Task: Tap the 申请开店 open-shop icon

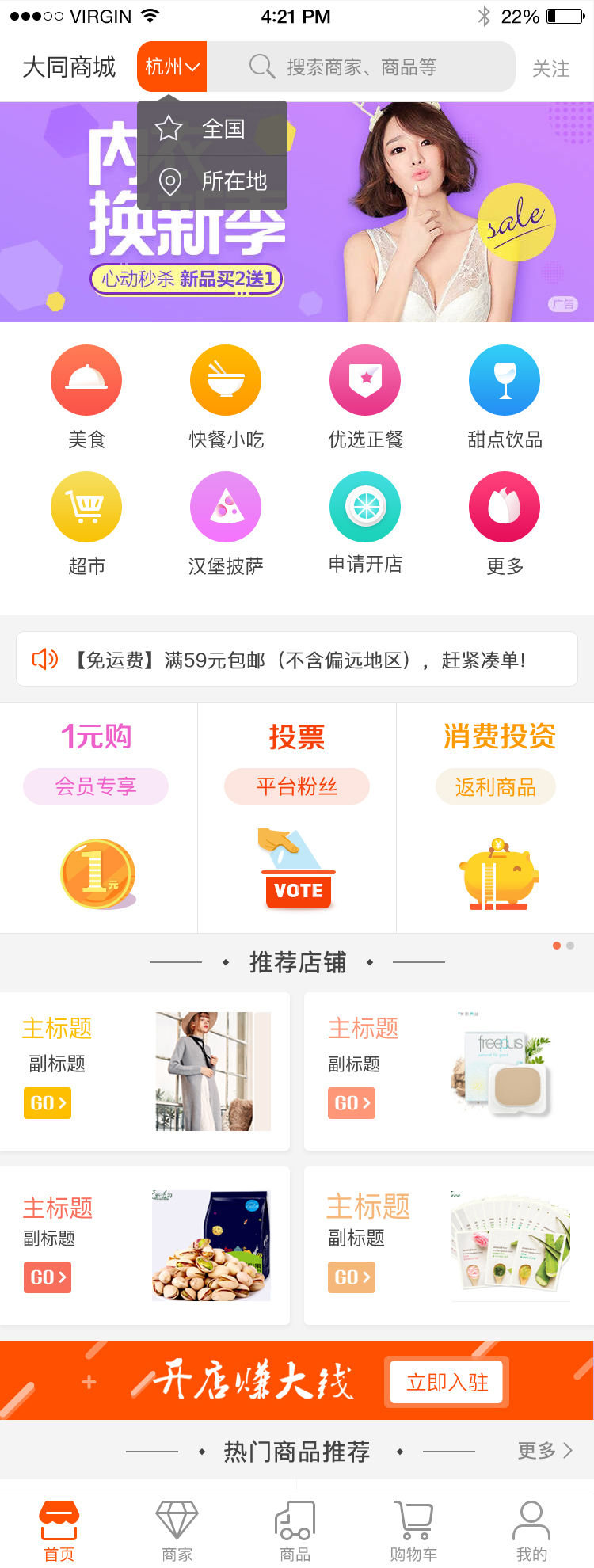Action: 364,507
